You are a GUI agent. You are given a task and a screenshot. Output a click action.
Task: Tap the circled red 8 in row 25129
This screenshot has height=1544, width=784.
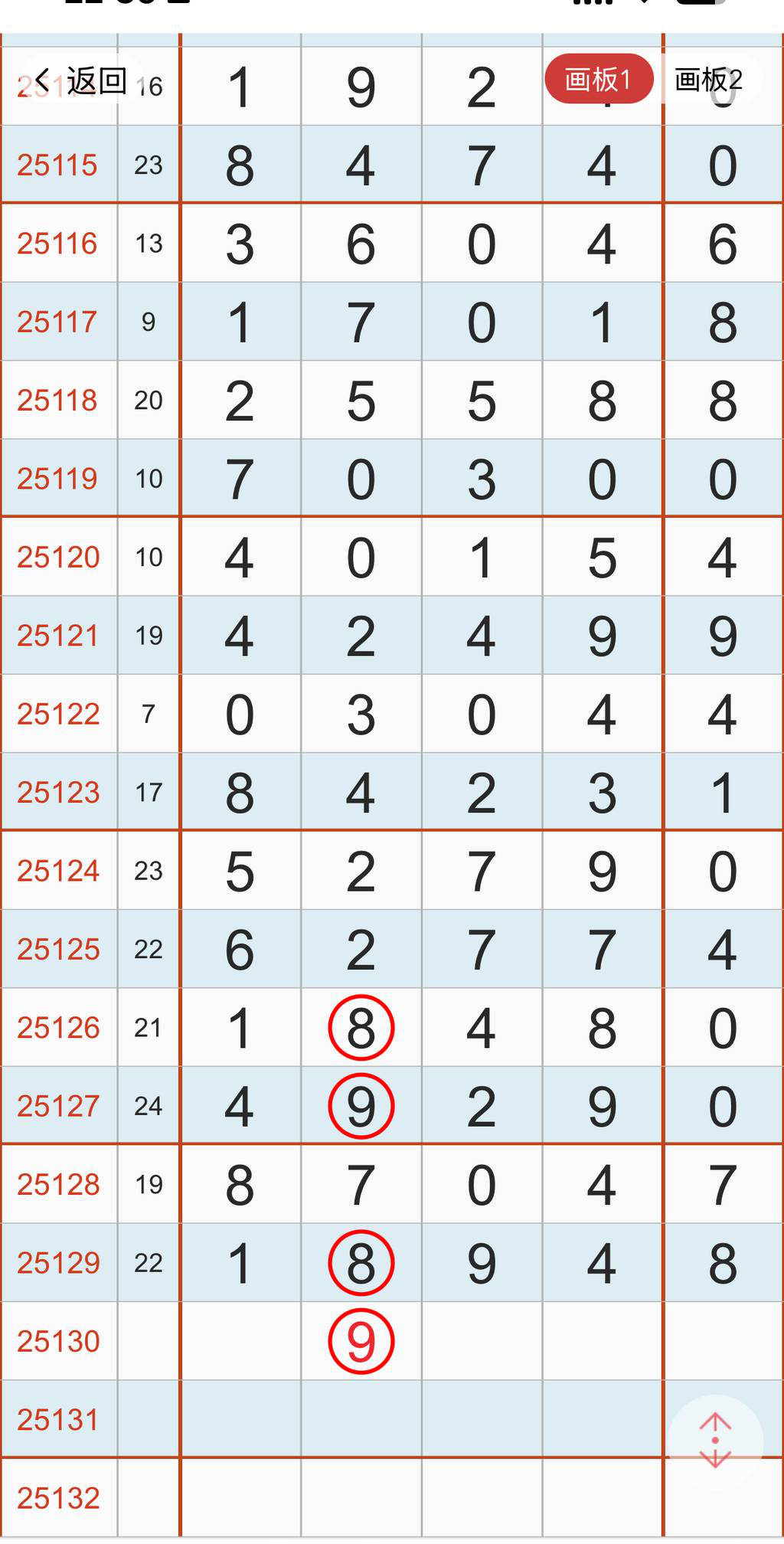coord(361,1262)
